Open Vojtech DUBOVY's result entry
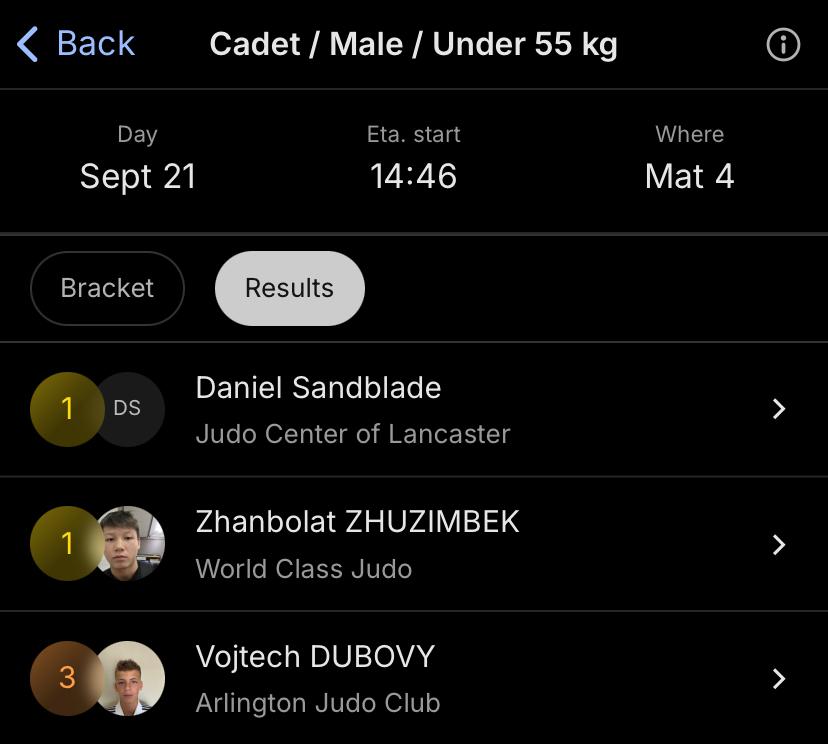The height and width of the screenshot is (744, 828). 414,678
